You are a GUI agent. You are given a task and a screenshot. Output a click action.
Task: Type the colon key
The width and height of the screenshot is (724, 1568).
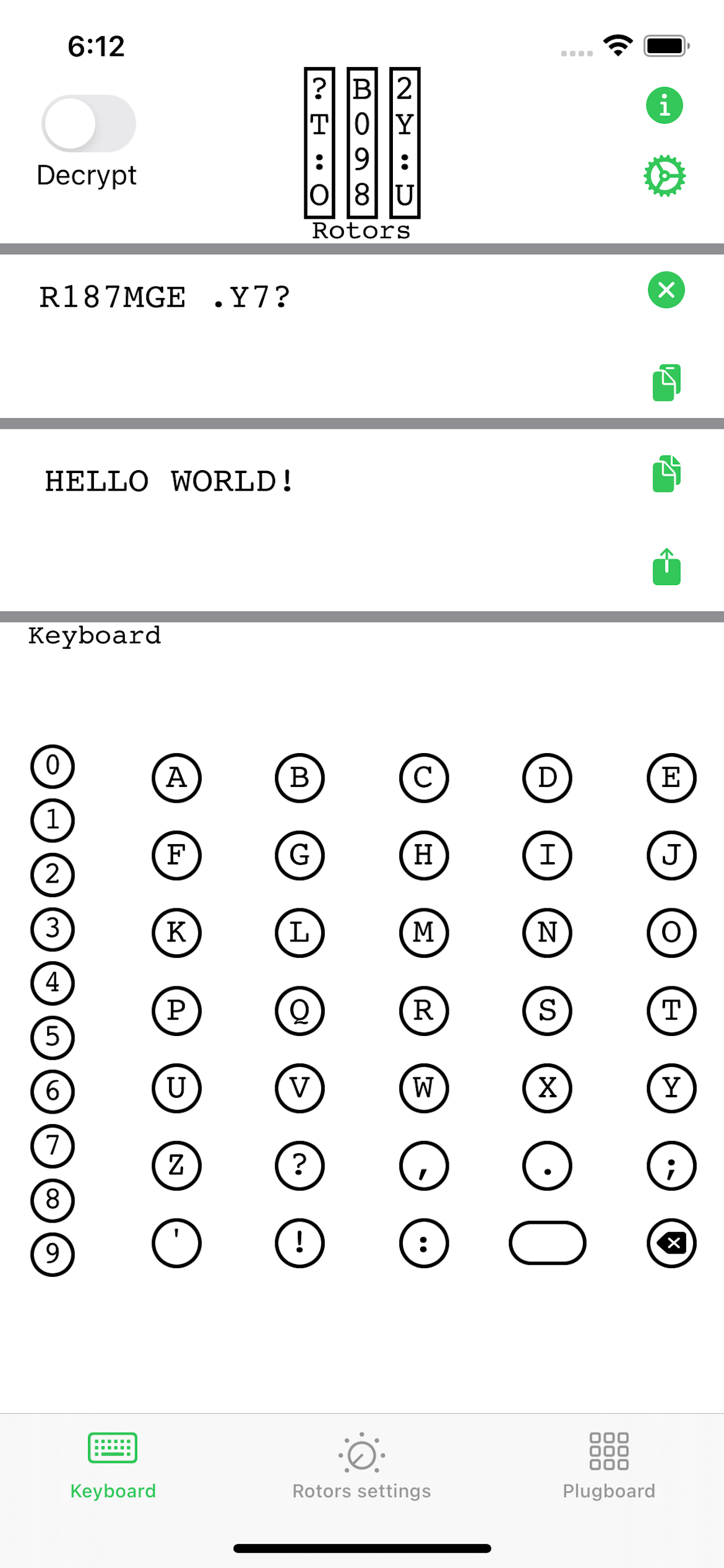[x=423, y=1243]
